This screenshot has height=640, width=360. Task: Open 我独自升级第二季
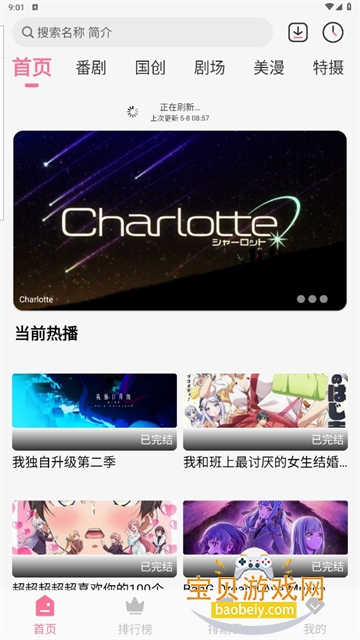pos(94,421)
